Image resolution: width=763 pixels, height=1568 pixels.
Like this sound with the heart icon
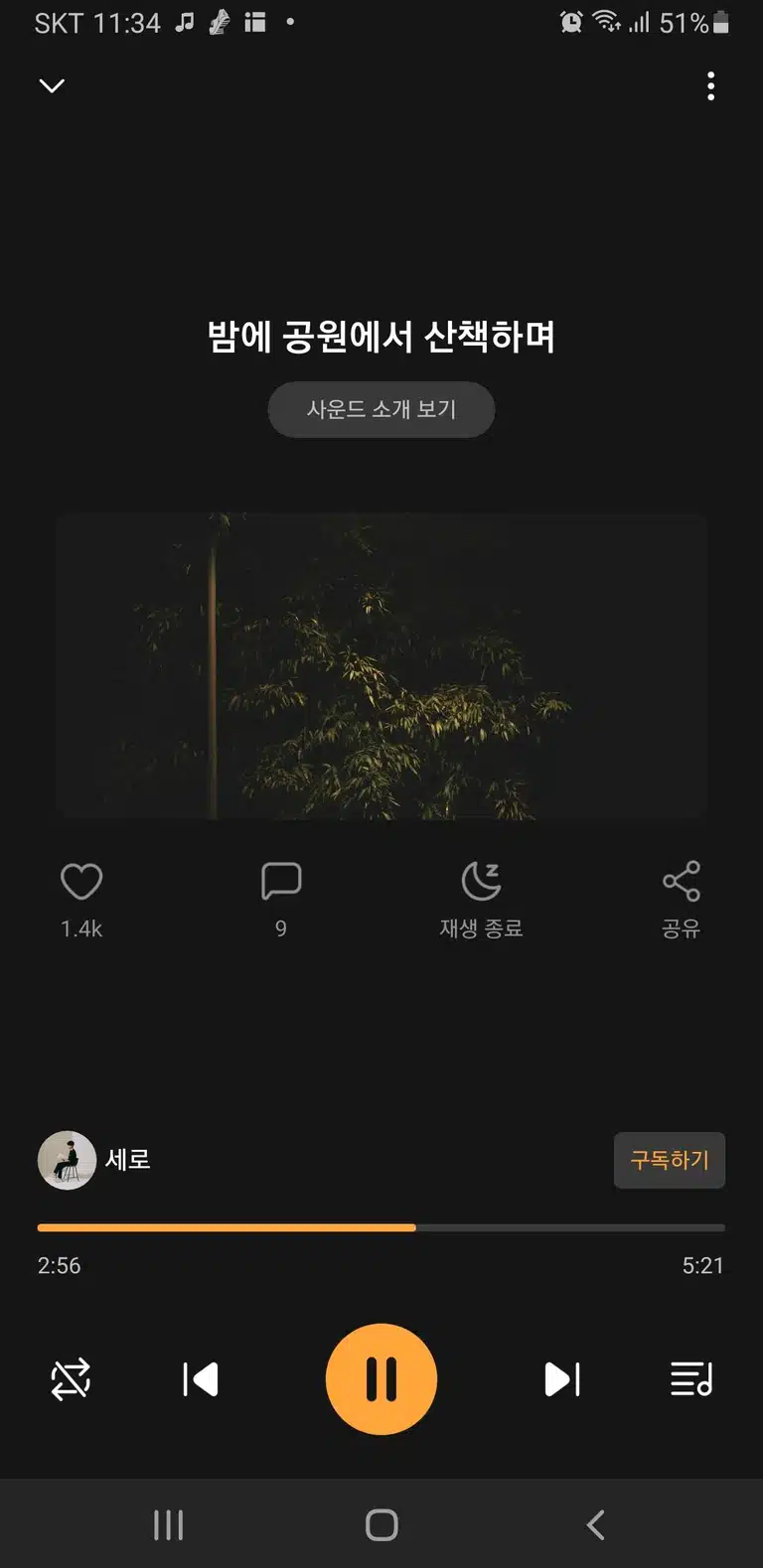click(81, 881)
